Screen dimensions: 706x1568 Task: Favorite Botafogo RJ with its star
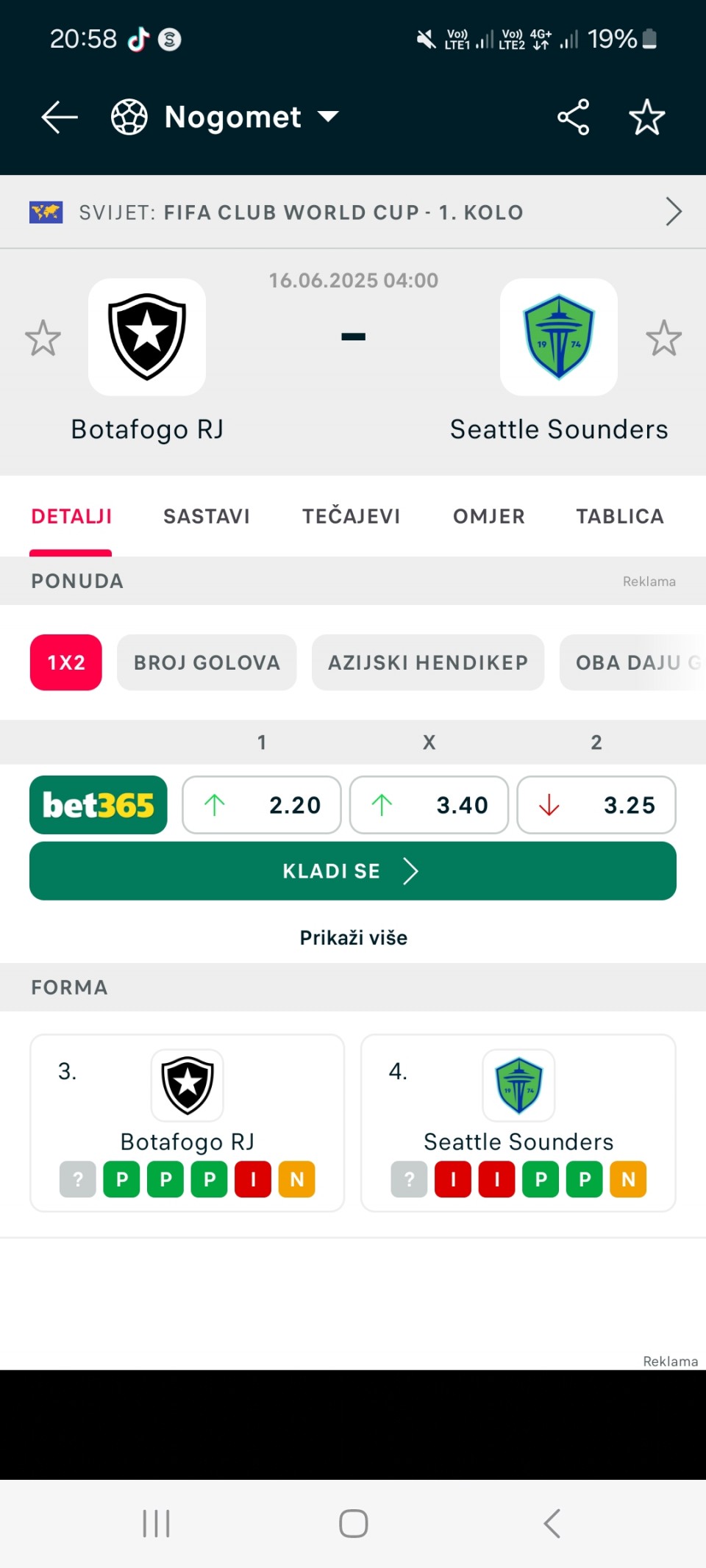(43, 337)
